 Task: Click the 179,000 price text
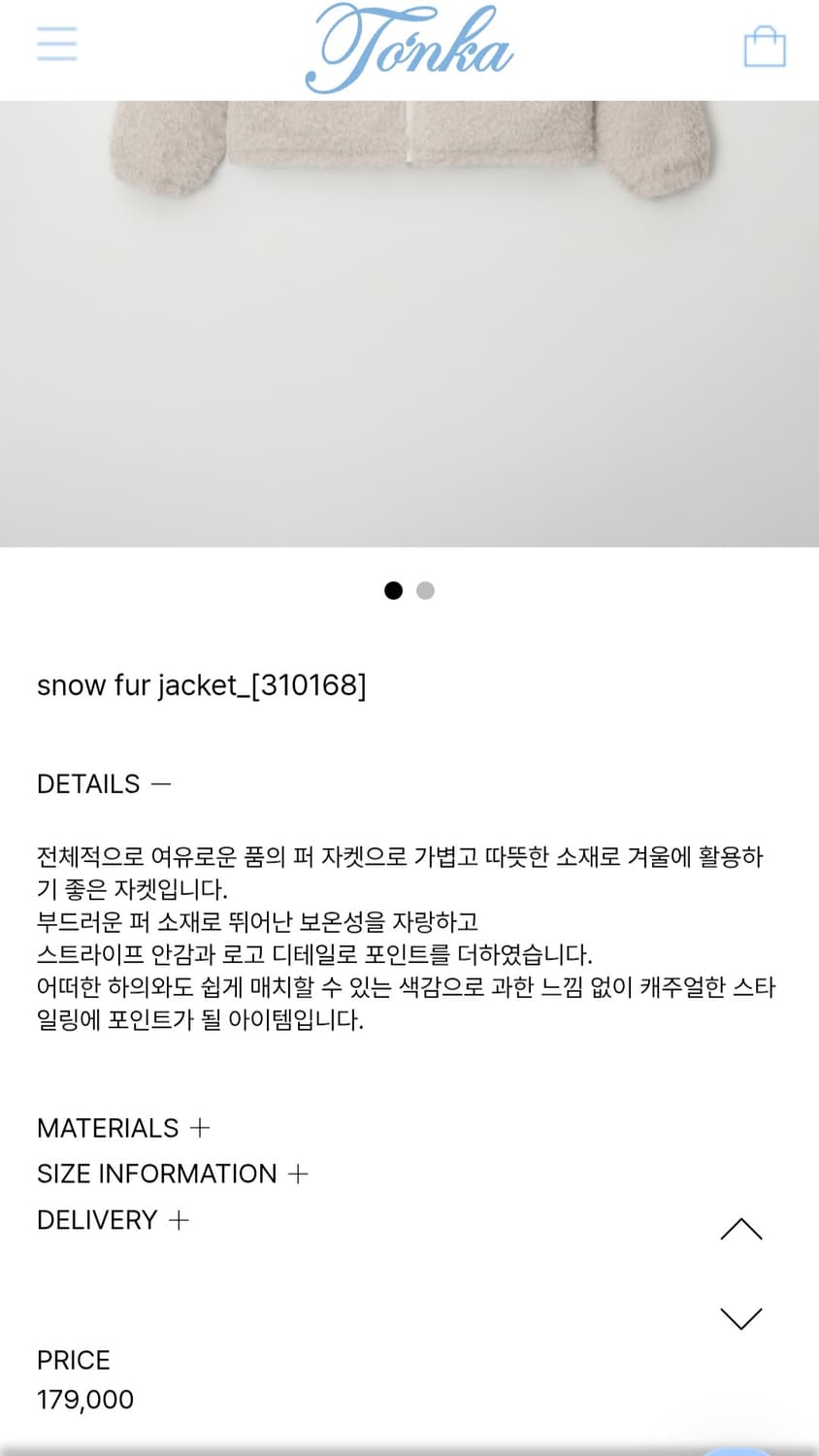coord(84,1399)
